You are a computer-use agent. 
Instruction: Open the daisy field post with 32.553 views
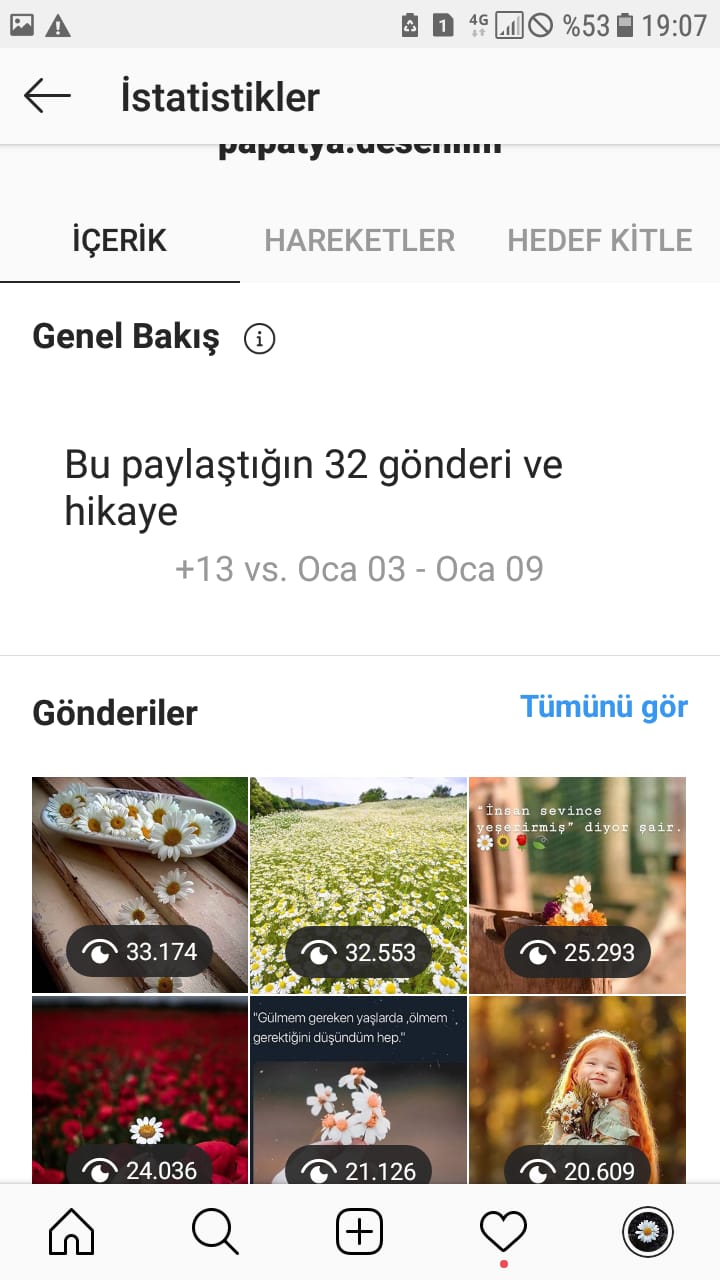point(358,885)
